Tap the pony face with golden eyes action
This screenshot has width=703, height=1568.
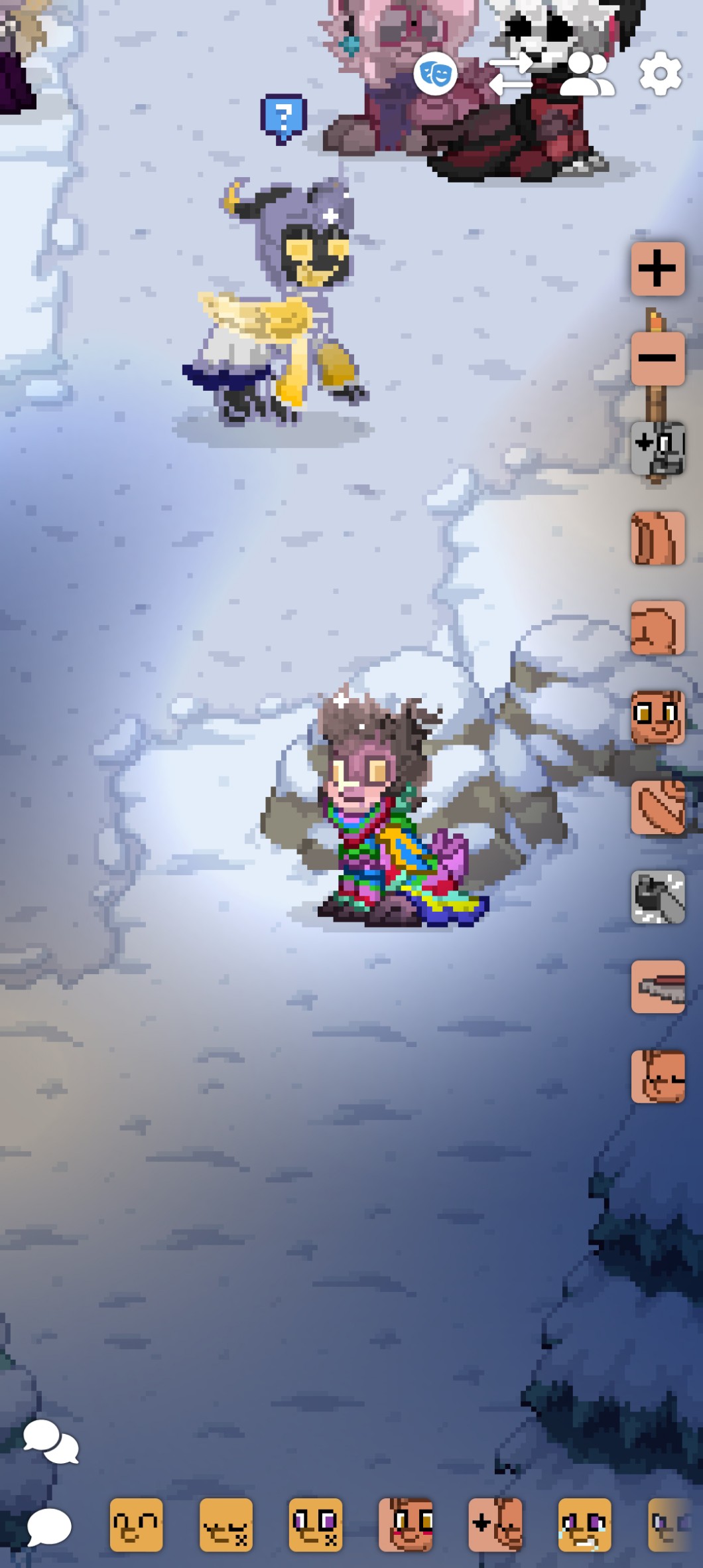click(657, 717)
